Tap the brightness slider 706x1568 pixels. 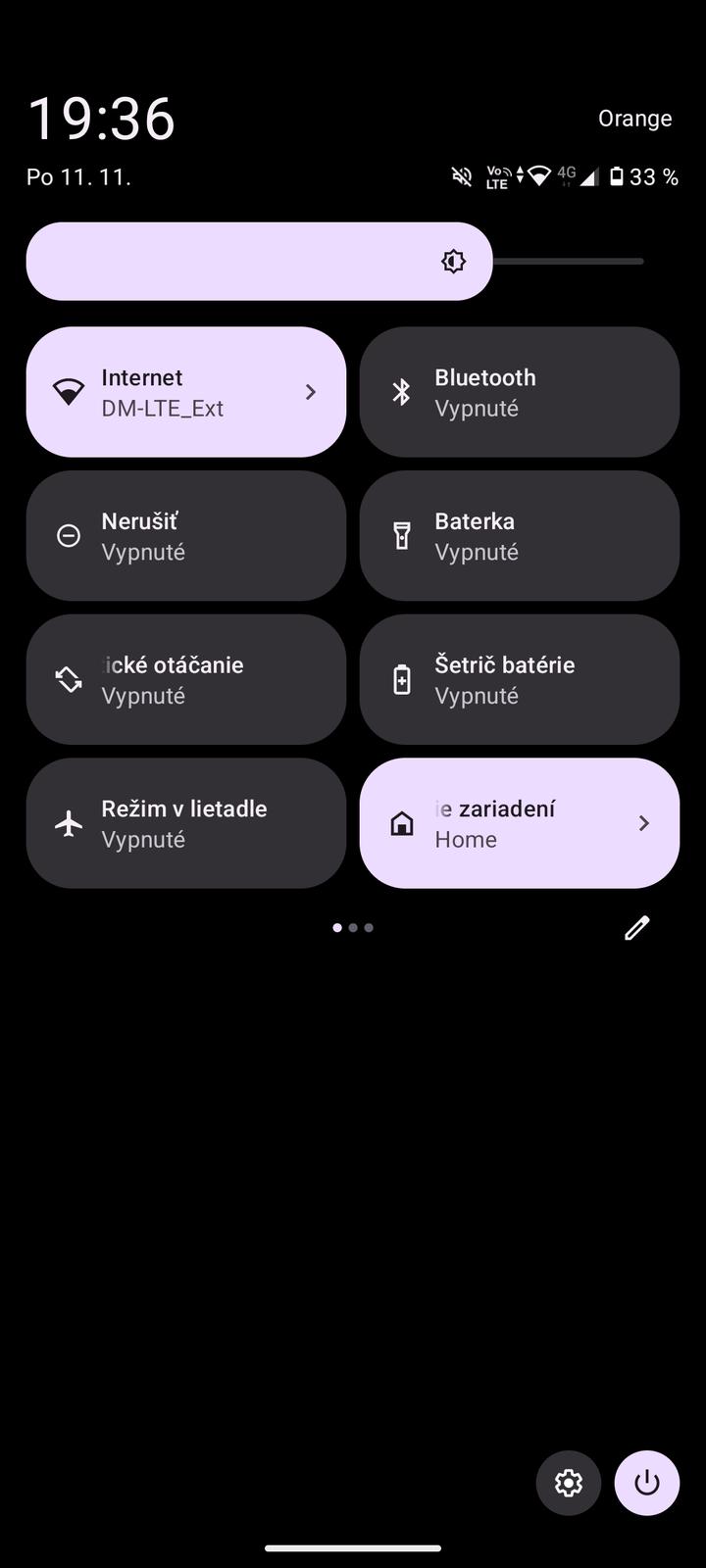point(333,262)
